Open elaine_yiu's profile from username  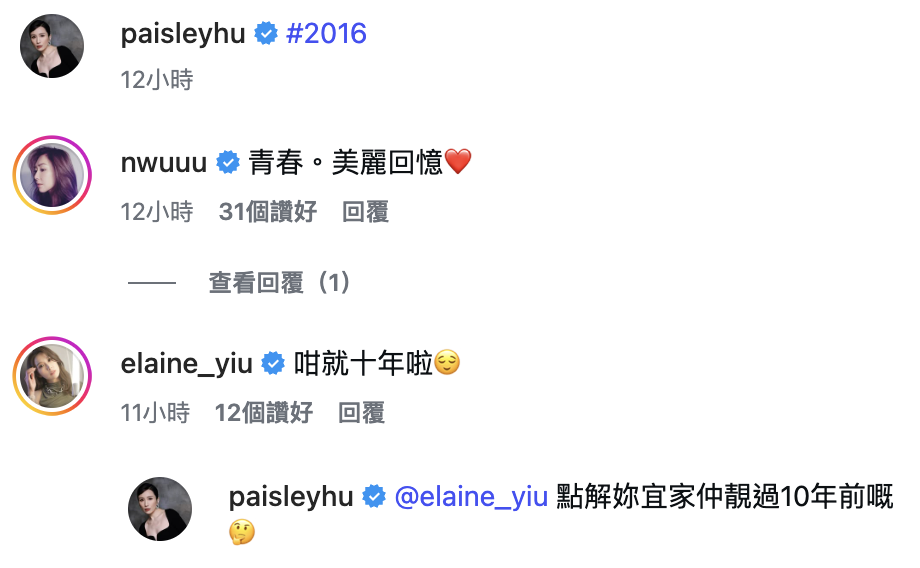[x=186, y=364]
